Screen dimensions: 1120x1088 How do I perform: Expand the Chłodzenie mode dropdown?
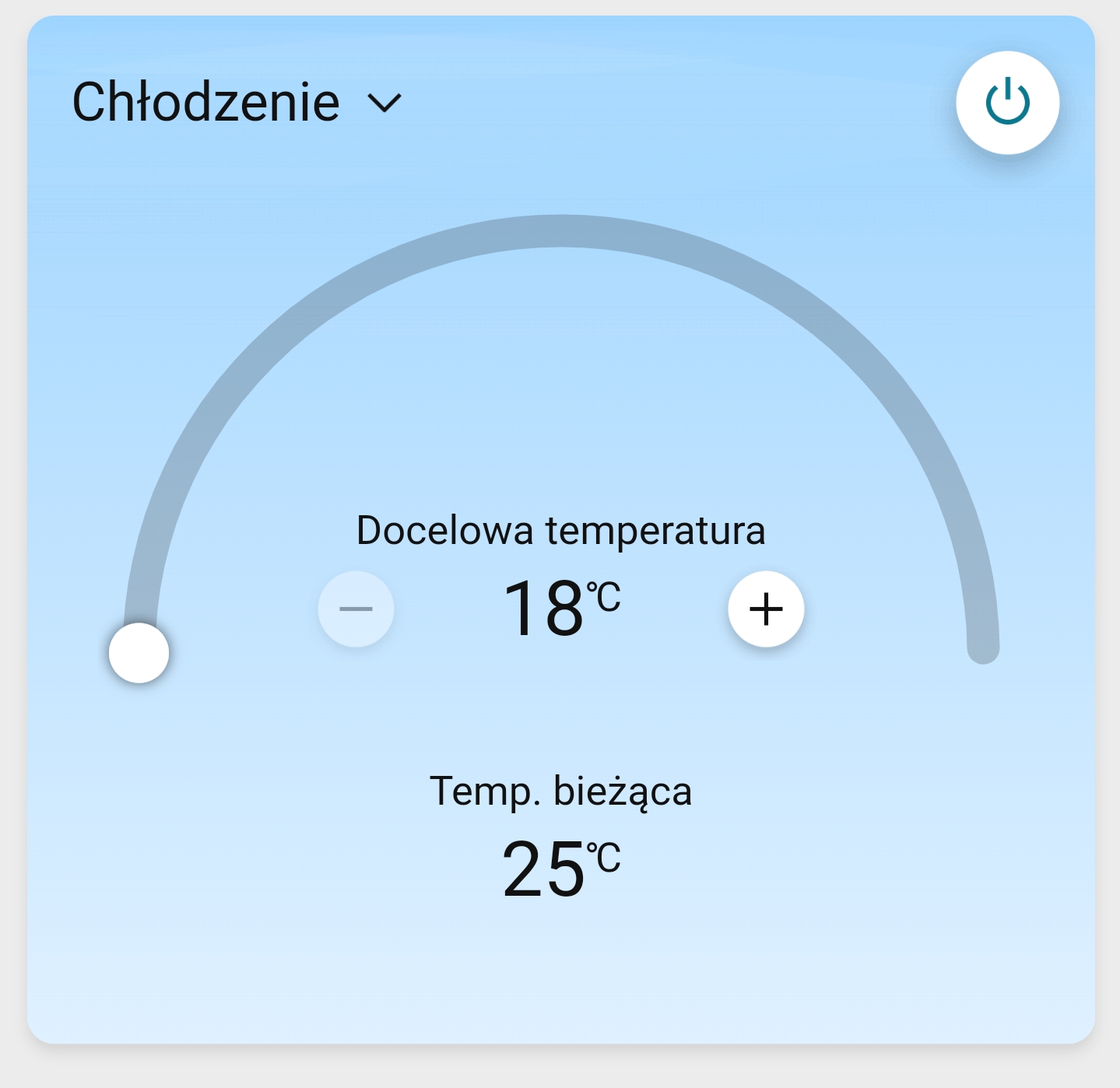237,103
